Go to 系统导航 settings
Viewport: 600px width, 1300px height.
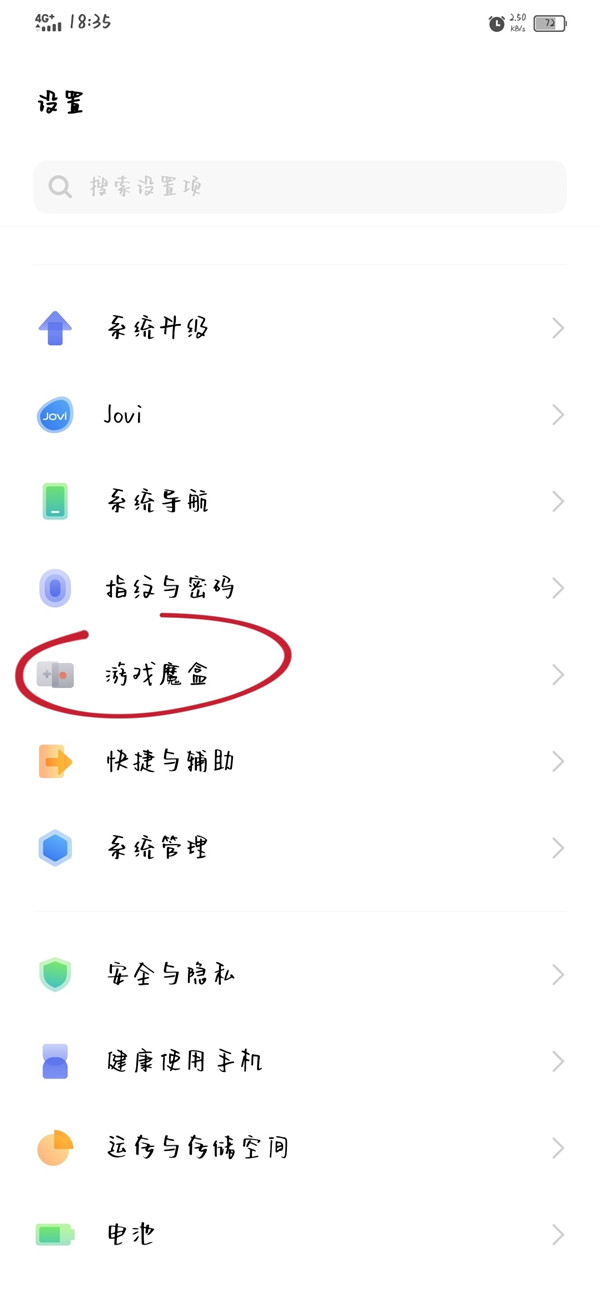pos(300,501)
